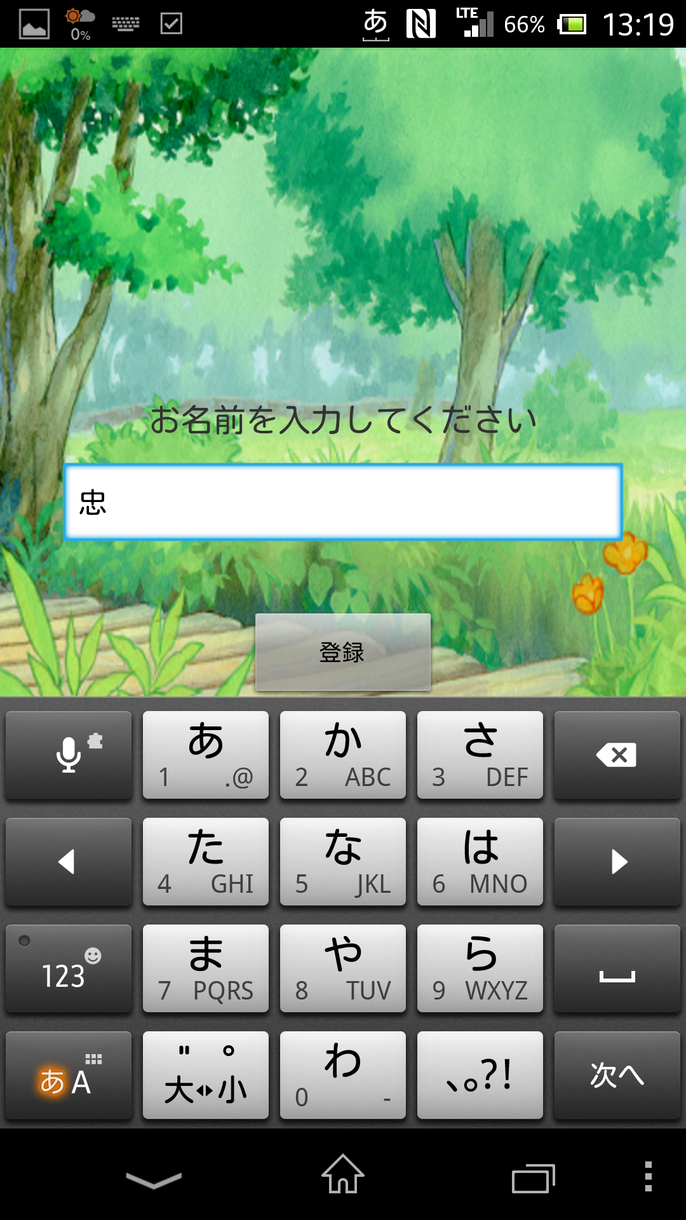Tap the name input field

[343, 502]
